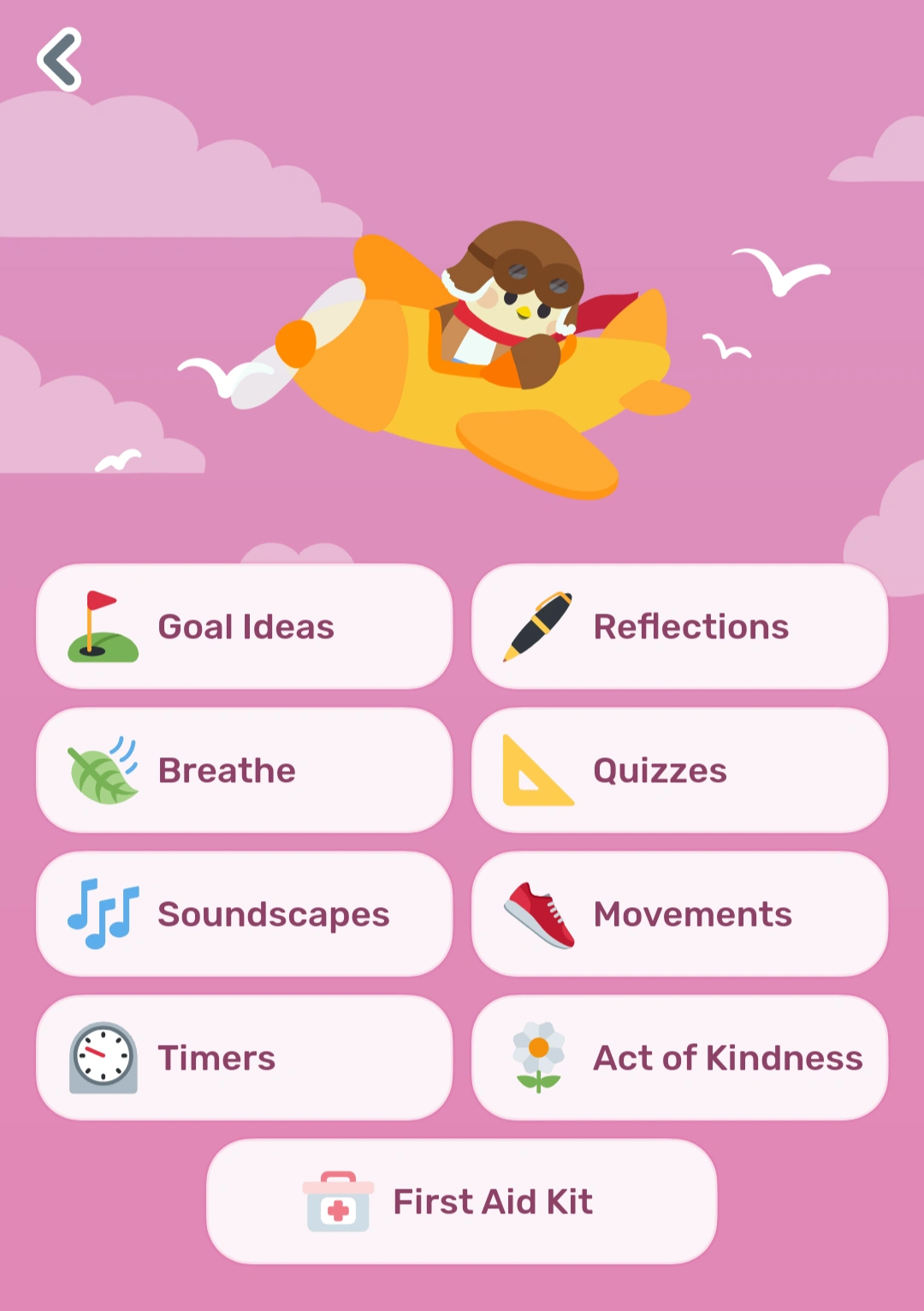Image resolution: width=924 pixels, height=1311 pixels.
Task: Open Quizzes
Action: [x=679, y=770]
